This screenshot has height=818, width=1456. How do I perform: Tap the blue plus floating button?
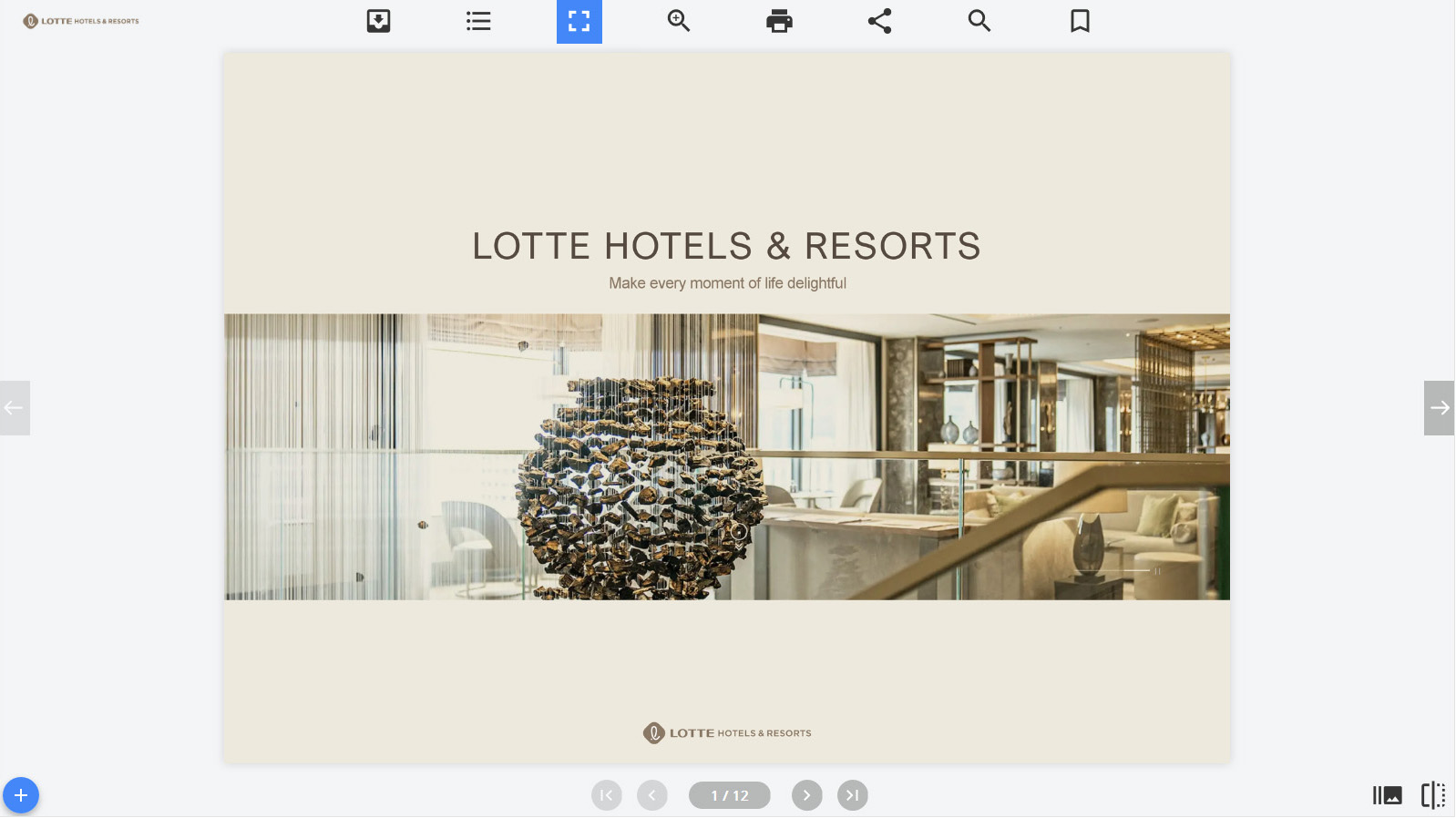tap(21, 795)
